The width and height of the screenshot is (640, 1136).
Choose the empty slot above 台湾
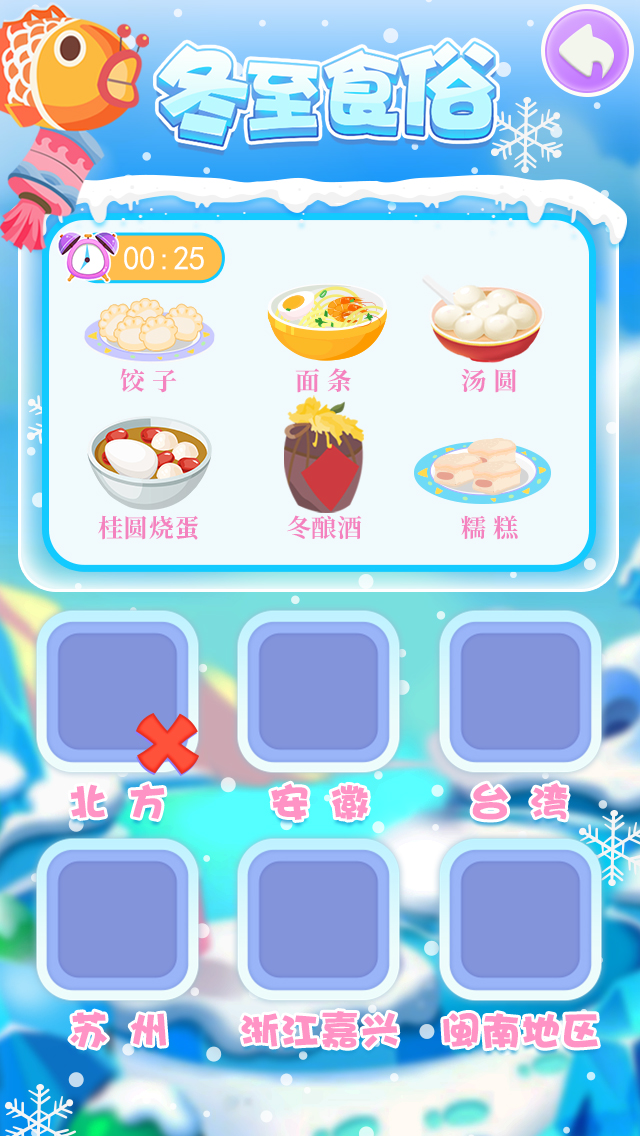click(x=520, y=691)
